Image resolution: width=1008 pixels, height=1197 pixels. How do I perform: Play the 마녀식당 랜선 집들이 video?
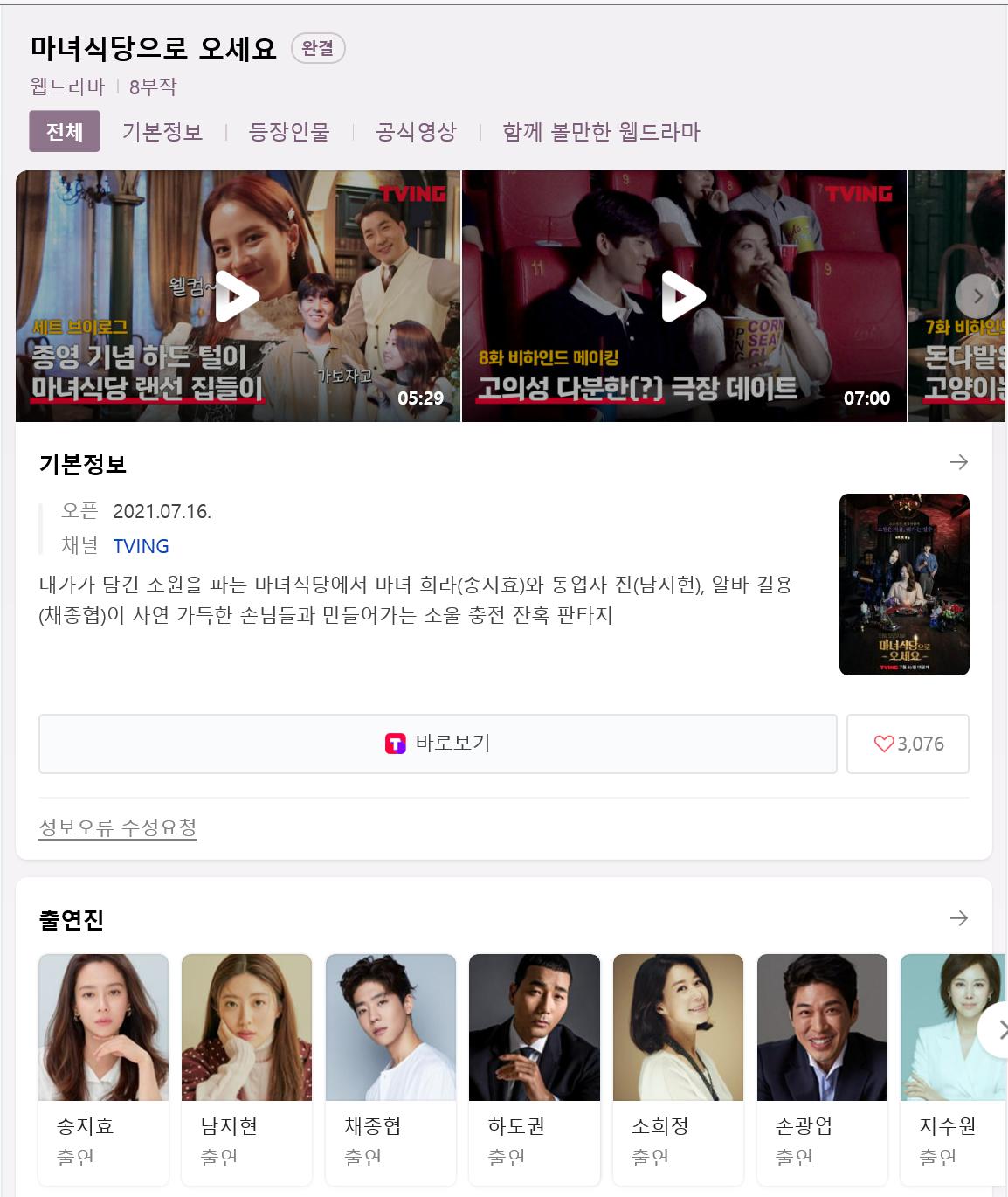point(238,296)
